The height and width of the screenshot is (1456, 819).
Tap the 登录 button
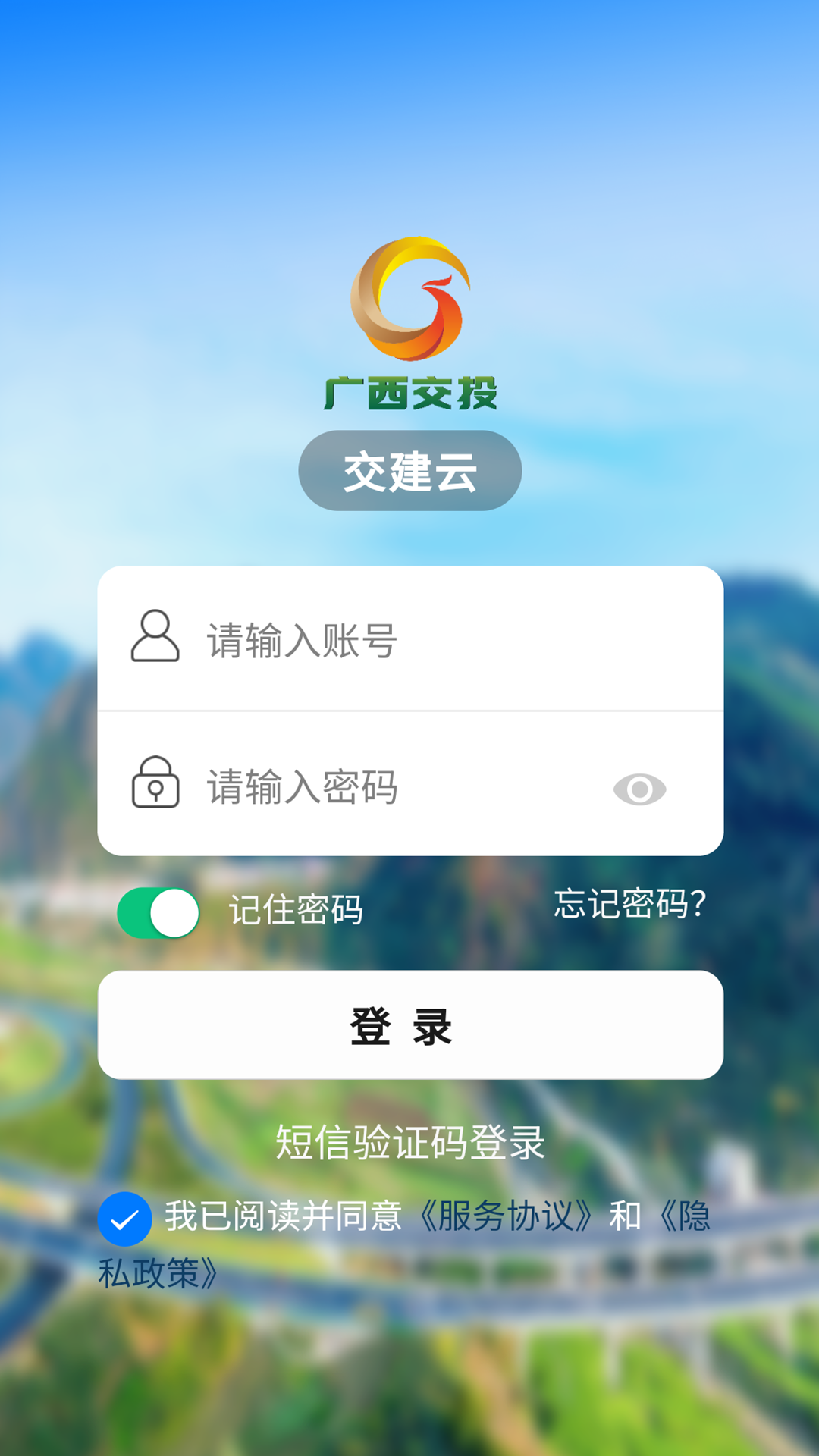click(410, 1025)
